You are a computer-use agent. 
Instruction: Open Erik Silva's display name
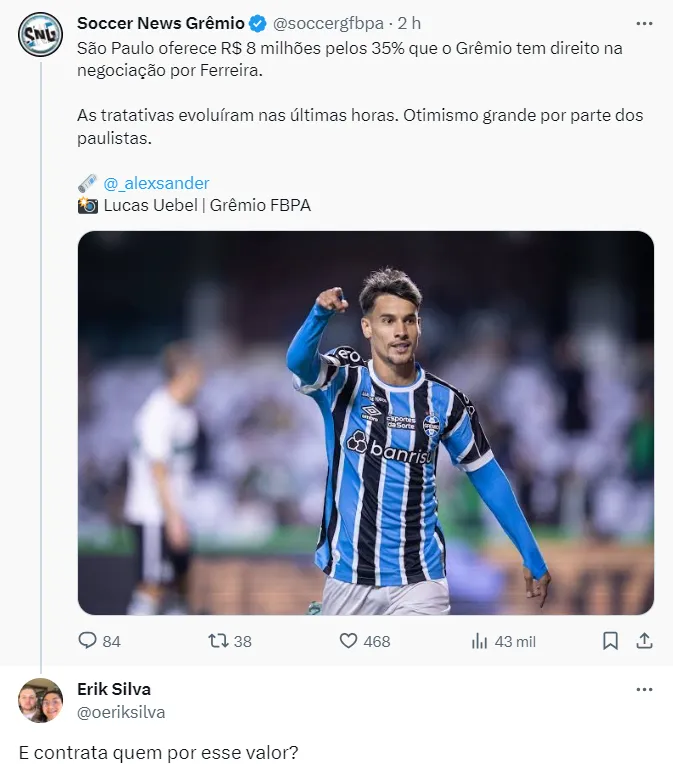114,689
